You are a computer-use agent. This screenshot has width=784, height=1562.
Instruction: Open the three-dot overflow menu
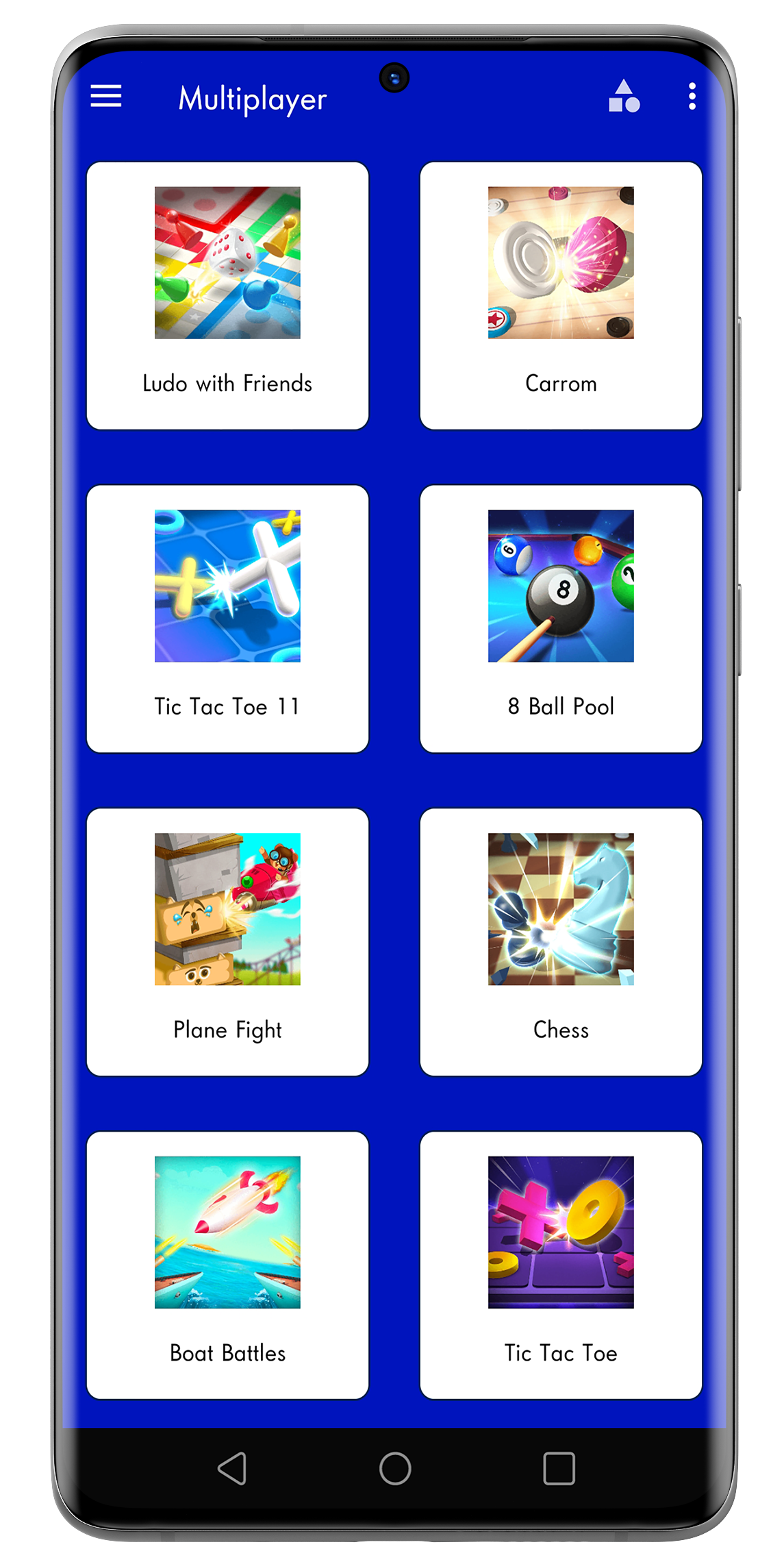click(x=692, y=97)
